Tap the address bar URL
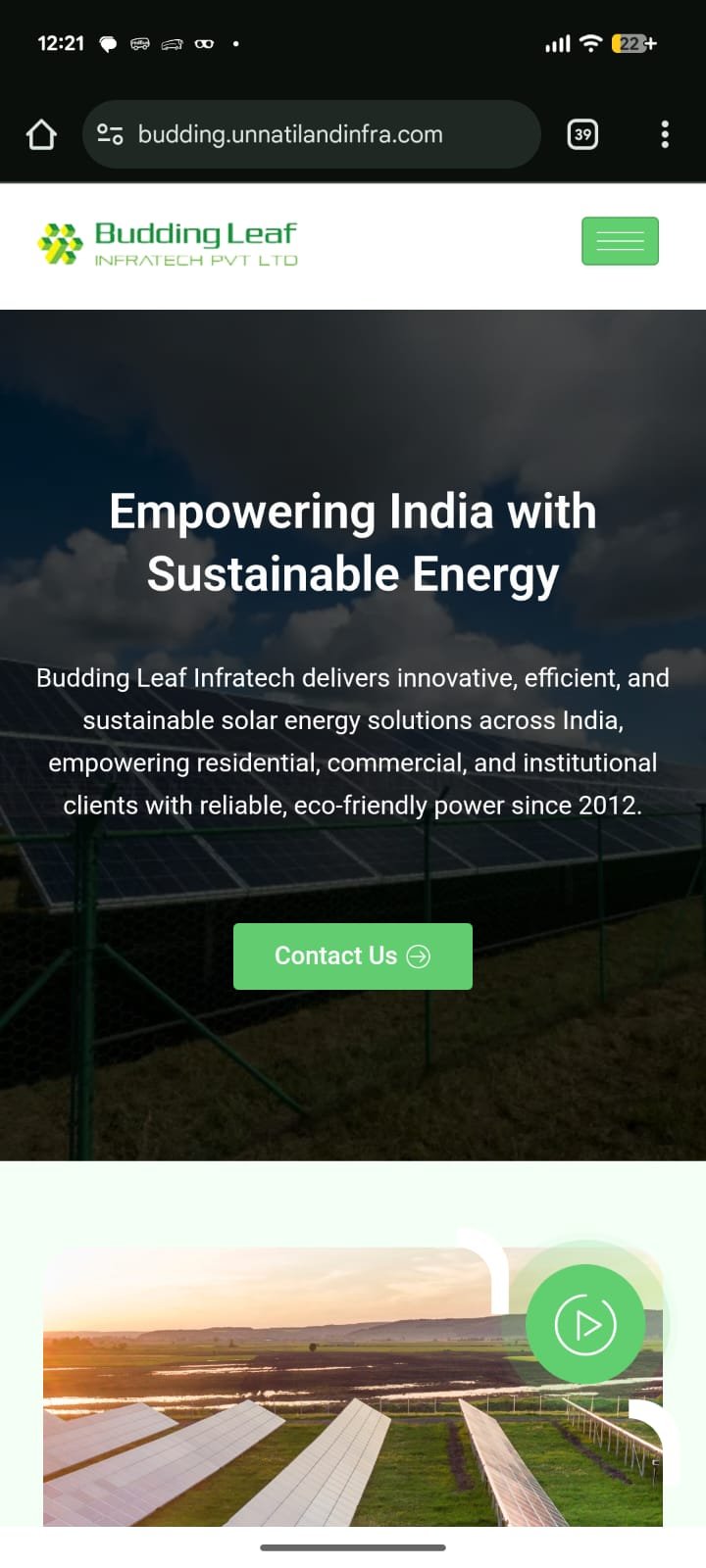The height and width of the screenshot is (1568, 706). tap(290, 134)
